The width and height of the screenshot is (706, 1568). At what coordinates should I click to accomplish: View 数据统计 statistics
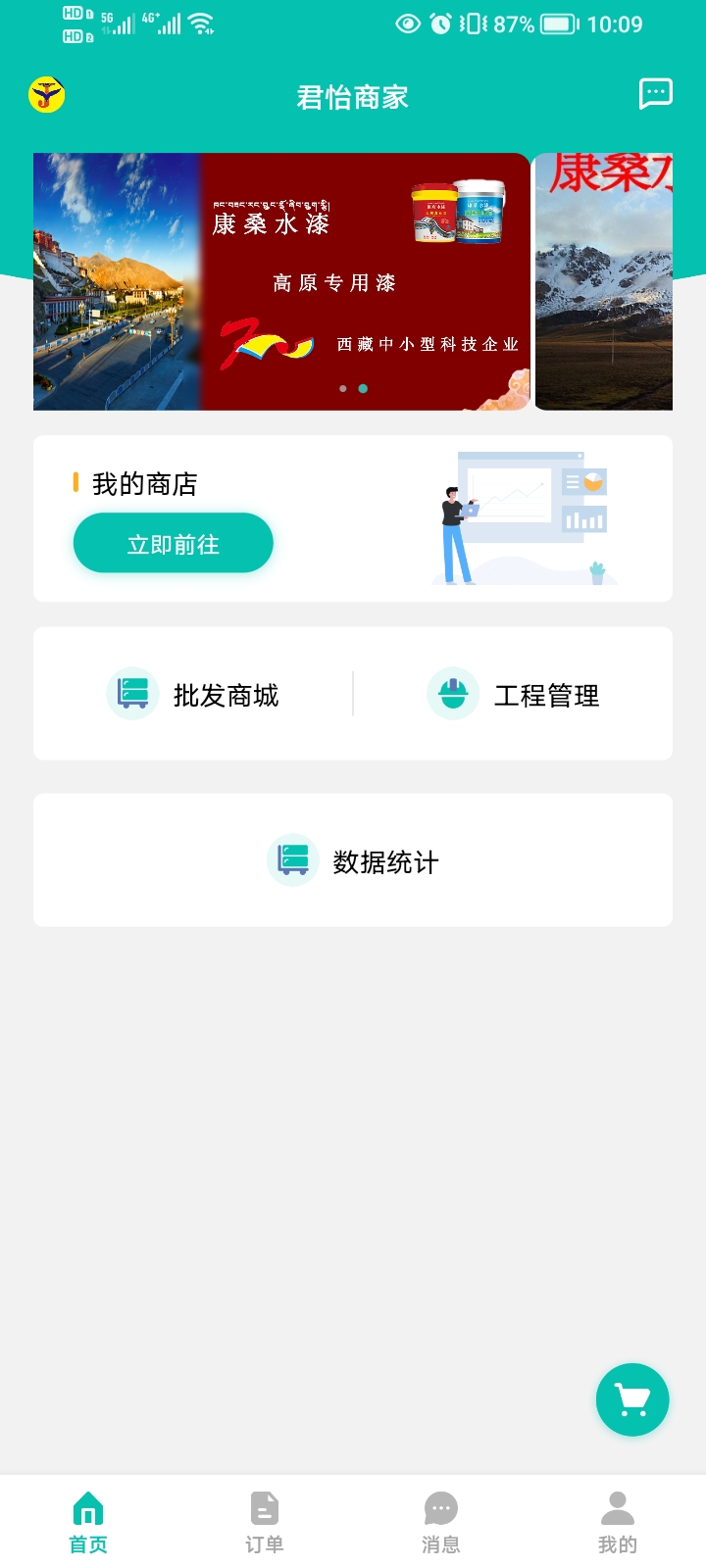click(353, 861)
